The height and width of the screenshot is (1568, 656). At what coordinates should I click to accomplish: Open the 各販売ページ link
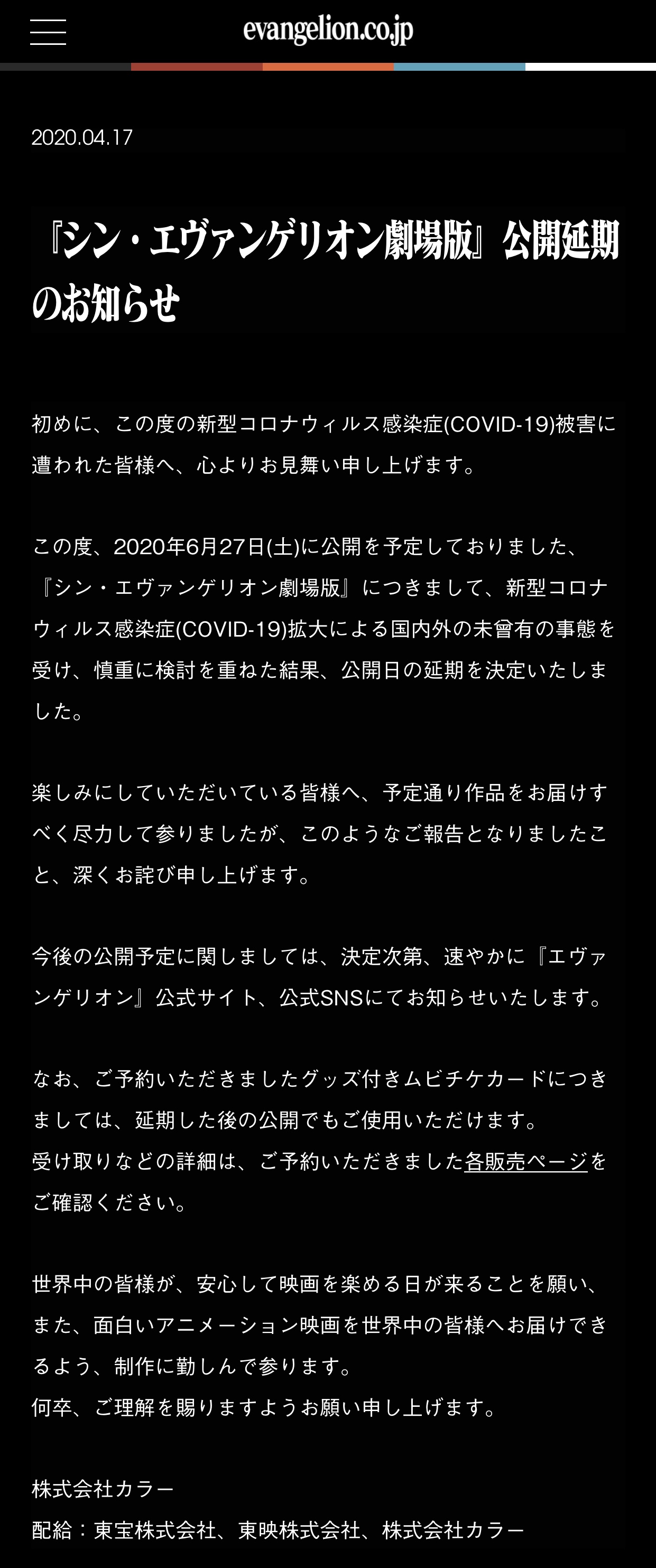point(525,1161)
